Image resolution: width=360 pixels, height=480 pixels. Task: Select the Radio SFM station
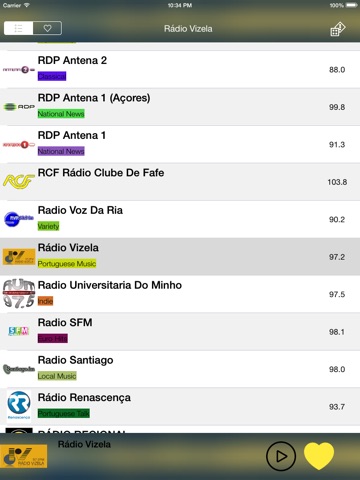tap(180, 332)
